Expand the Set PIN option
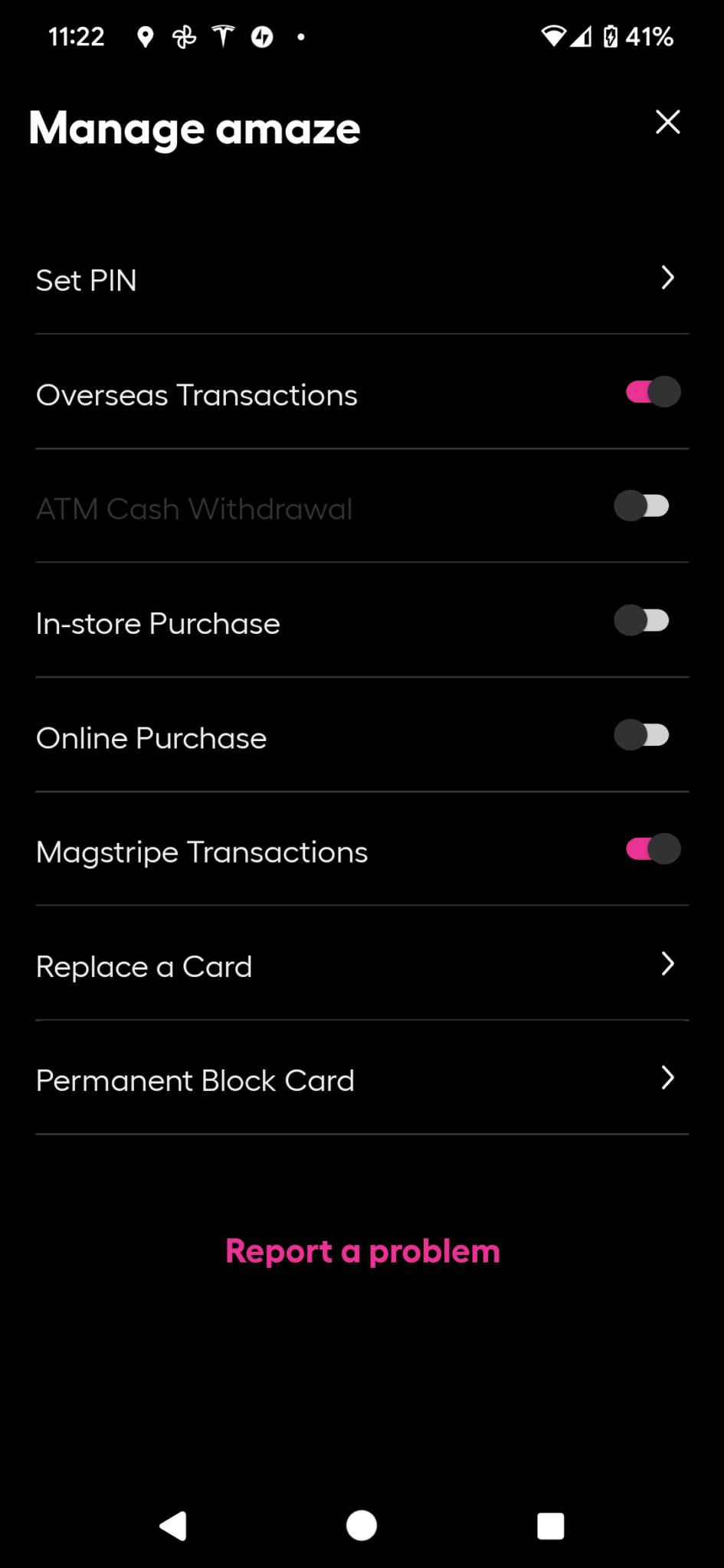The width and height of the screenshot is (724, 1568). 667,278
